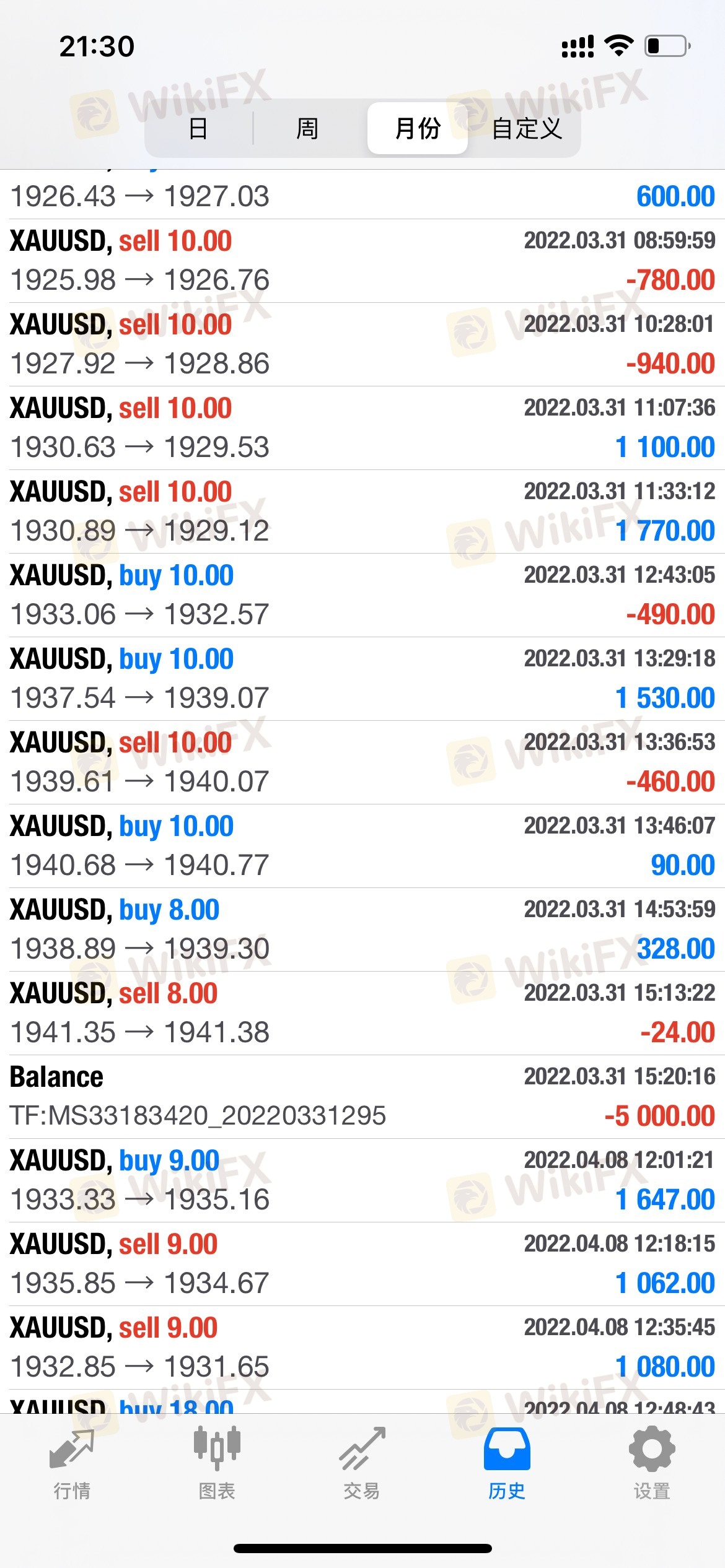
Task: Choose the 自定义 custom period
Action: [x=527, y=128]
